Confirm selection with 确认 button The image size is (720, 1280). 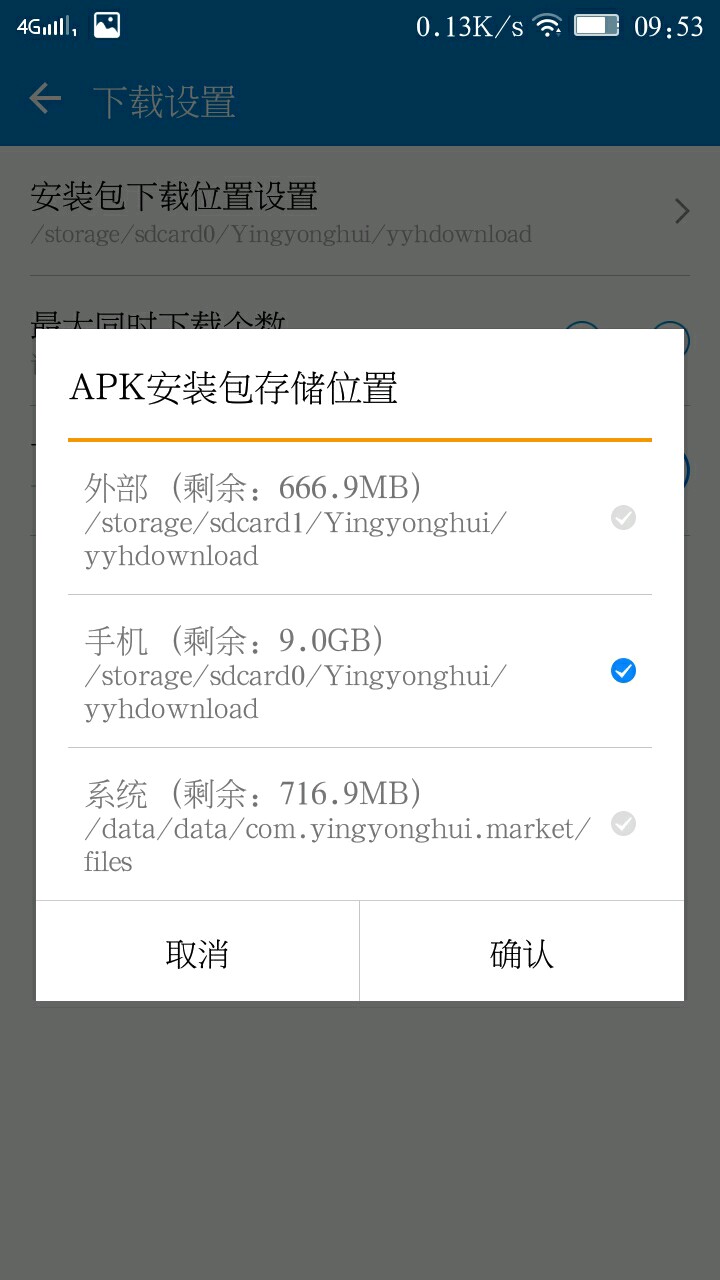(521, 952)
